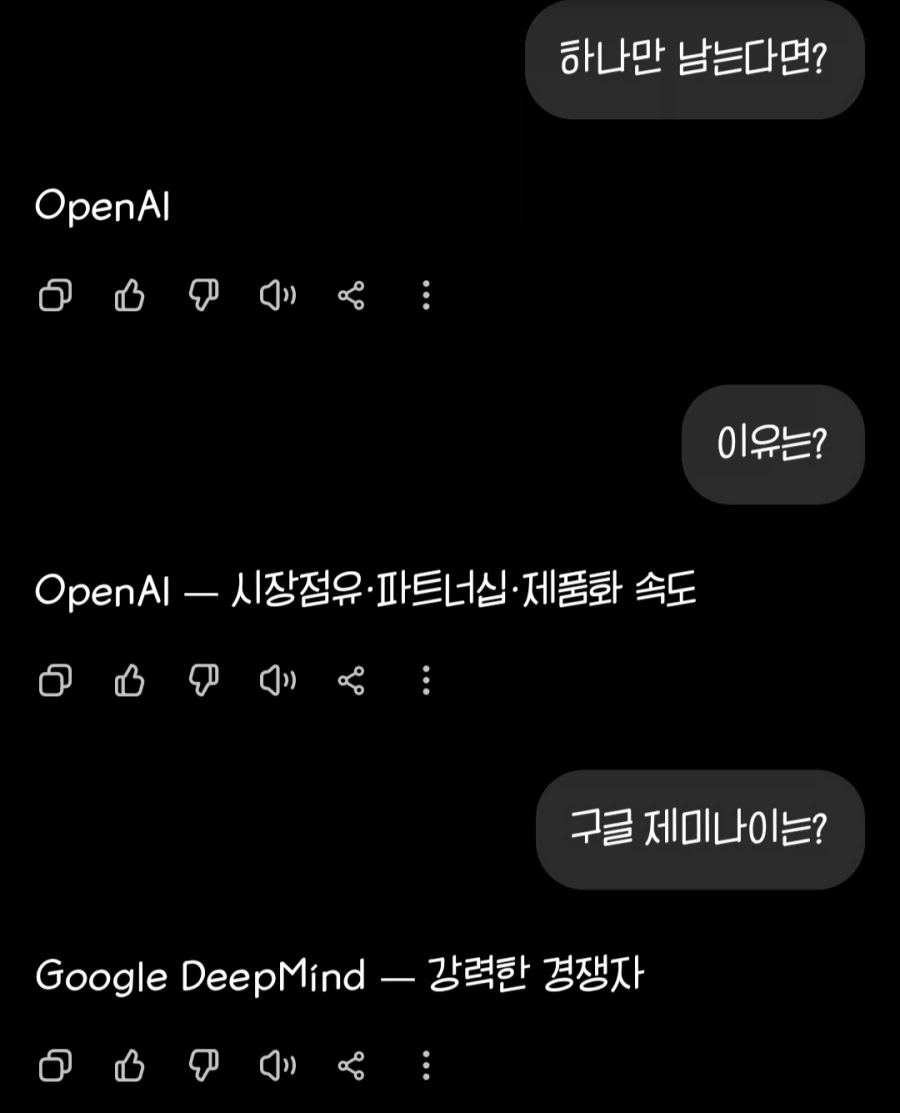Give thumbs down to the market share explanation

coord(203,681)
